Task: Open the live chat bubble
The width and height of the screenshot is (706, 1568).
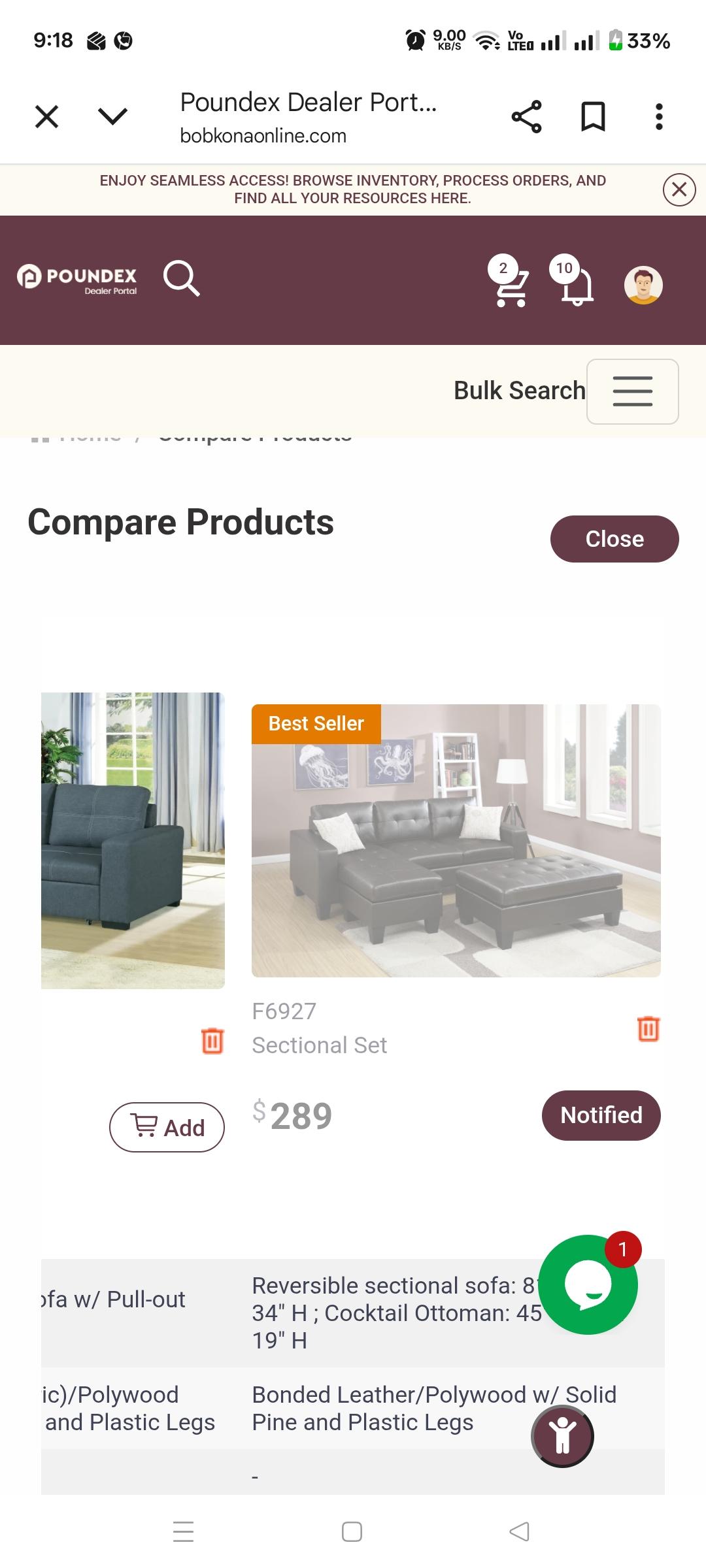Action: pyautogui.click(x=587, y=1284)
